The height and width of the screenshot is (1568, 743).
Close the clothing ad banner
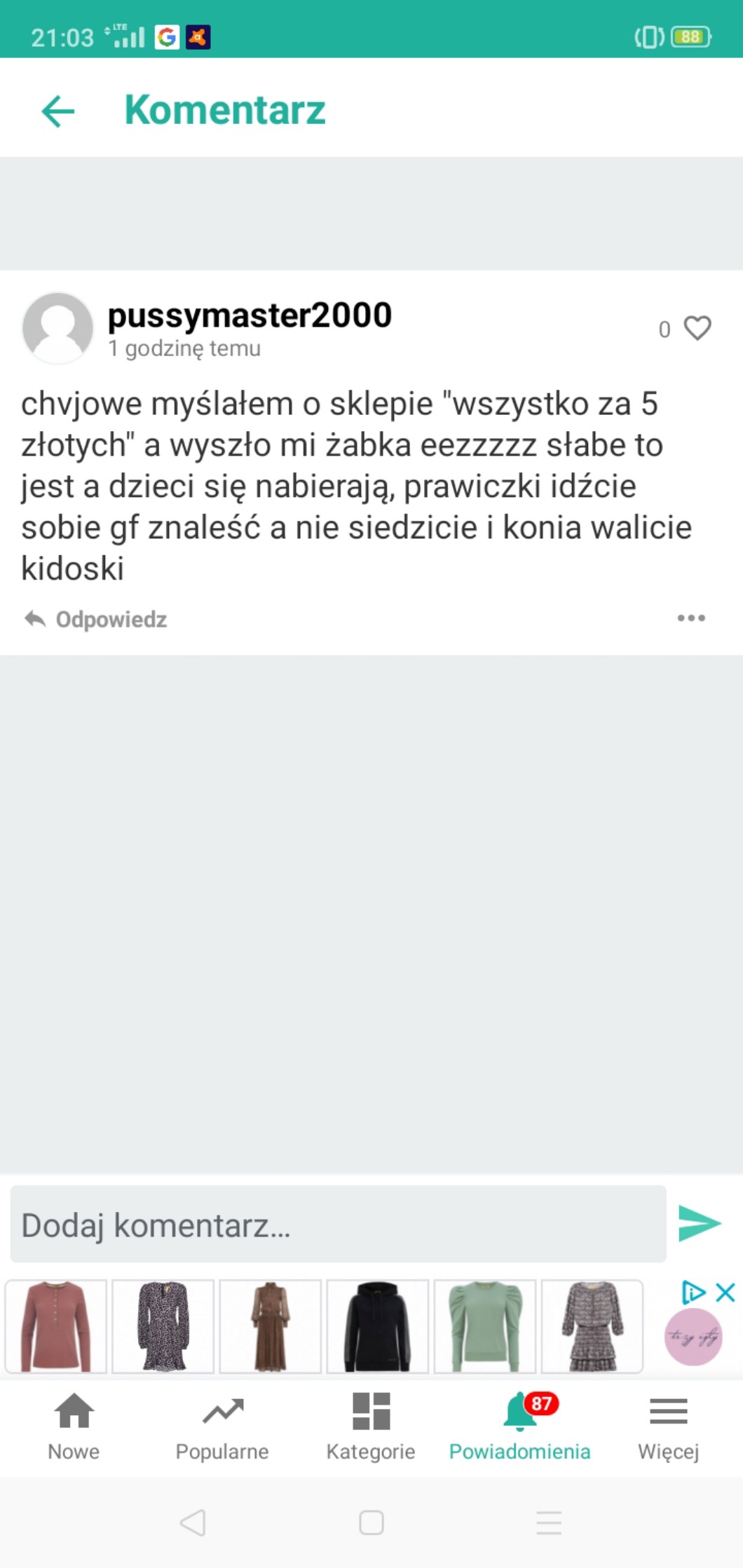point(725,1292)
